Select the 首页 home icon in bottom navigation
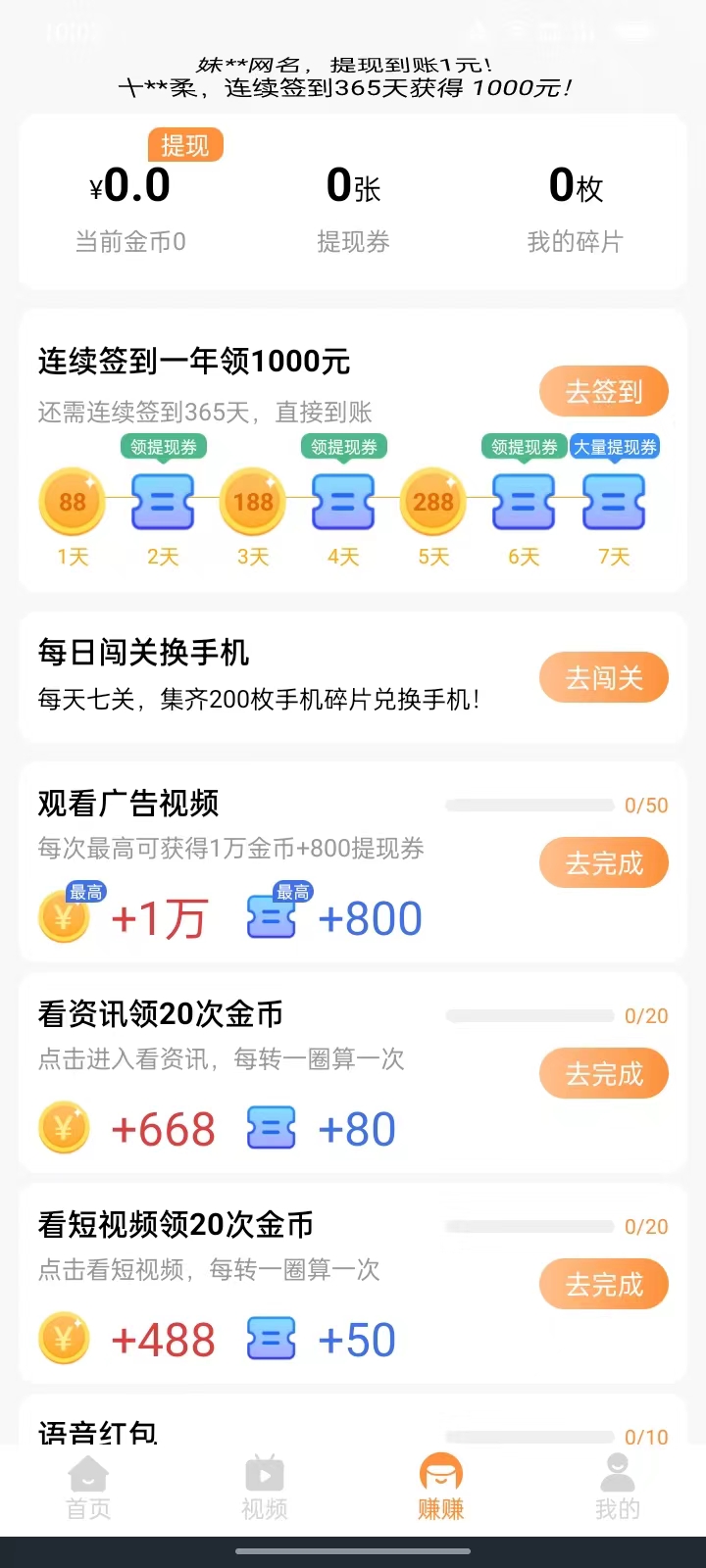Viewport: 706px width, 1568px height. point(87,1475)
